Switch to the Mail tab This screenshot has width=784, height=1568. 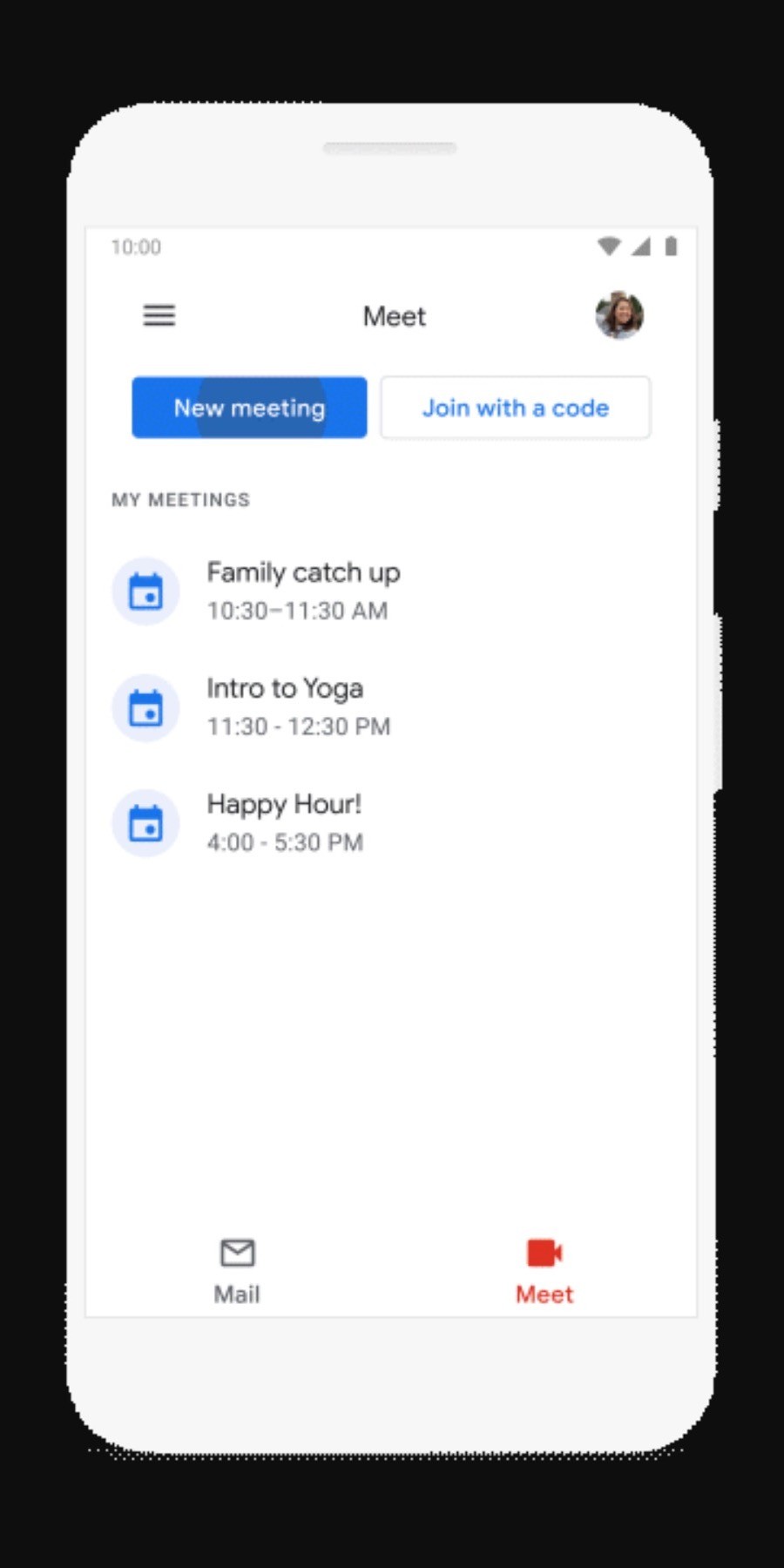237,1272
